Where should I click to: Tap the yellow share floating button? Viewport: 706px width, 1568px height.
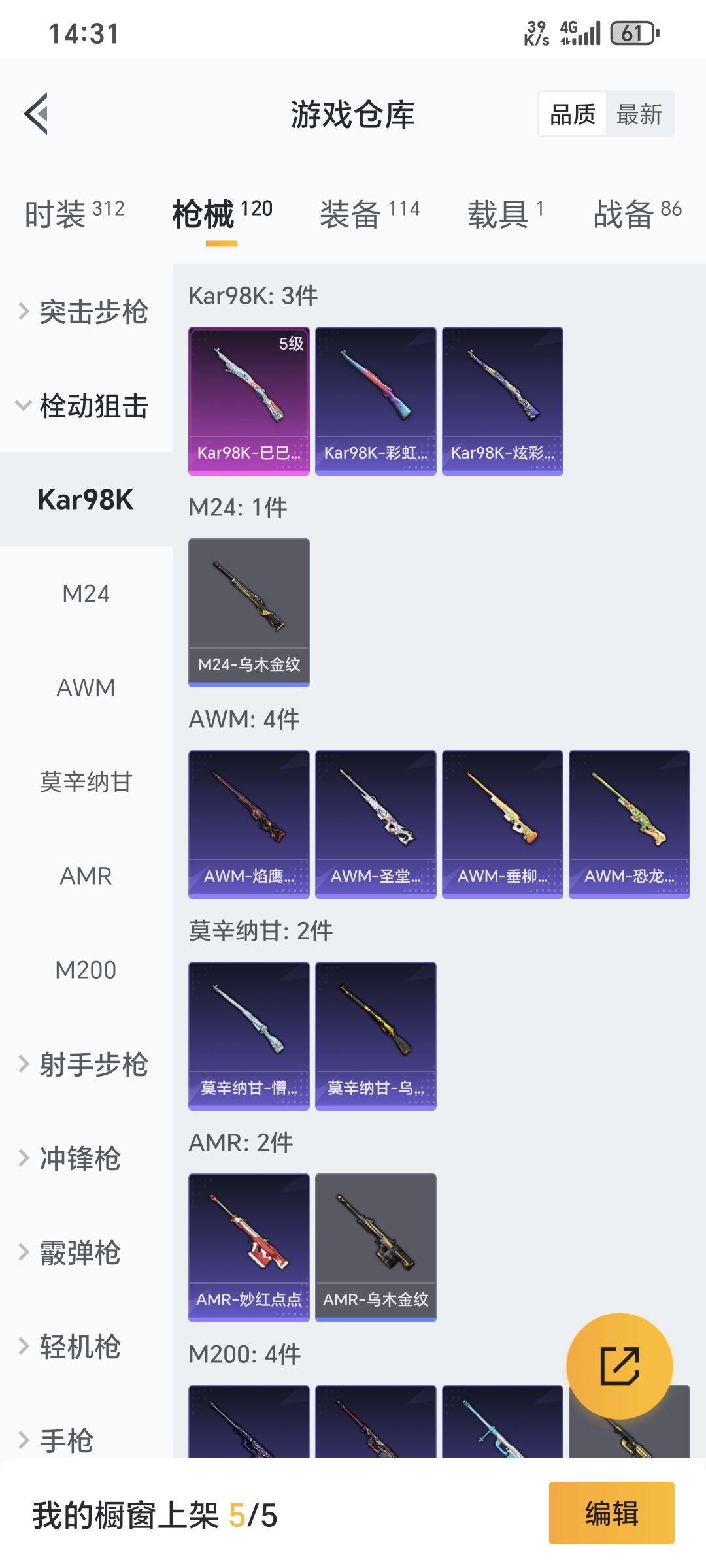(x=619, y=1366)
